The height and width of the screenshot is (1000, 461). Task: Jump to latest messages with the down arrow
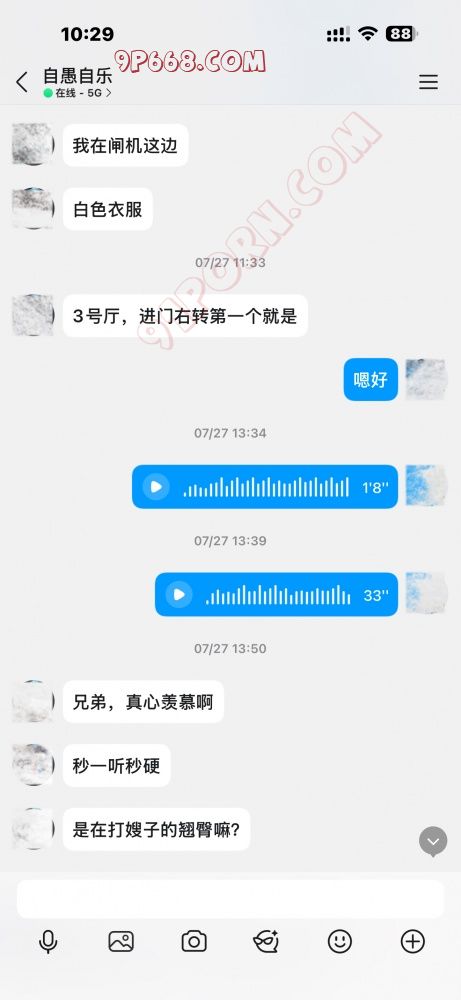pos(433,842)
